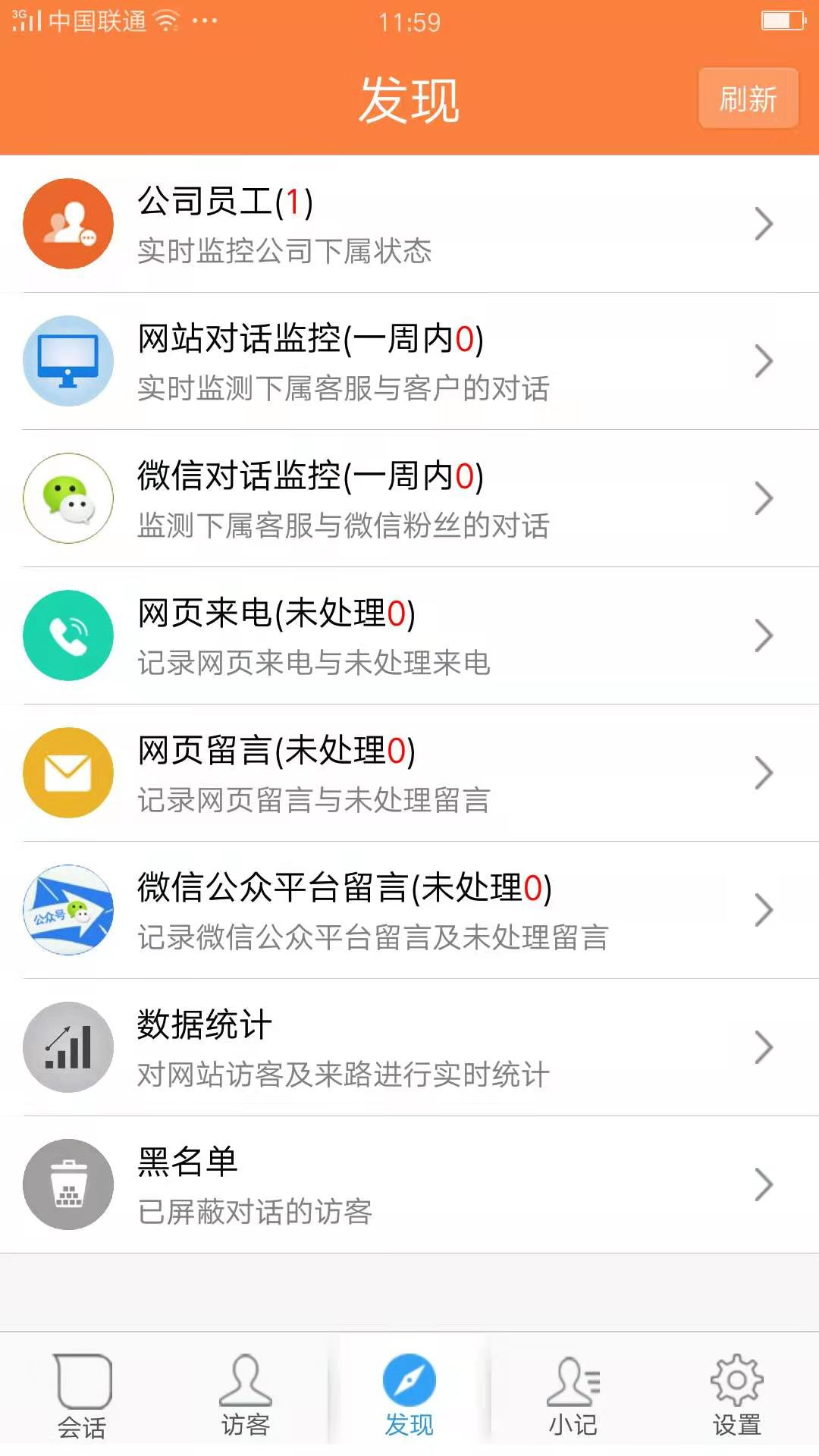Click the yellow 网页留言 envelope icon
The width and height of the screenshot is (819, 1456).
point(67,773)
